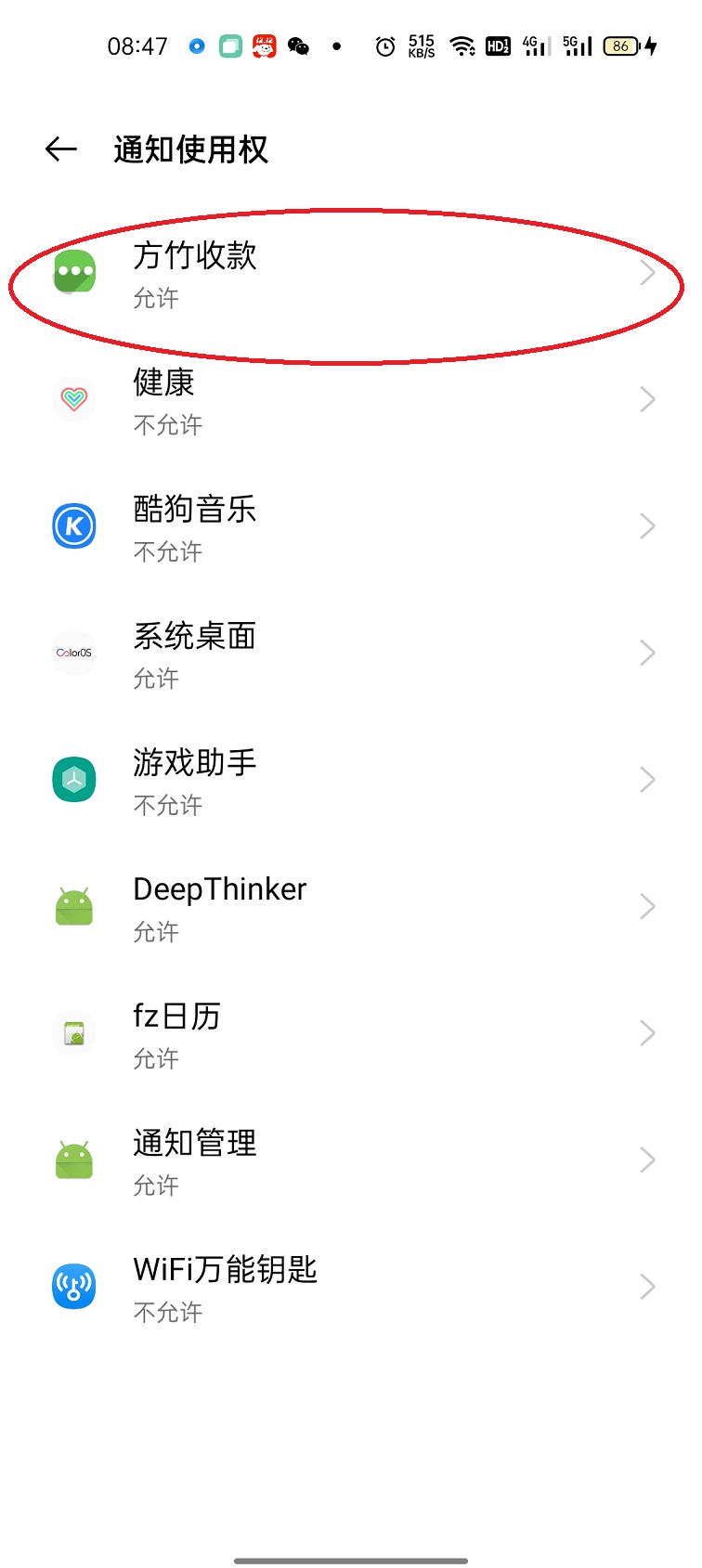The width and height of the screenshot is (702, 1568).
Task: Click the 系统桌面 ColorOS icon
Action: coord(74,653)
